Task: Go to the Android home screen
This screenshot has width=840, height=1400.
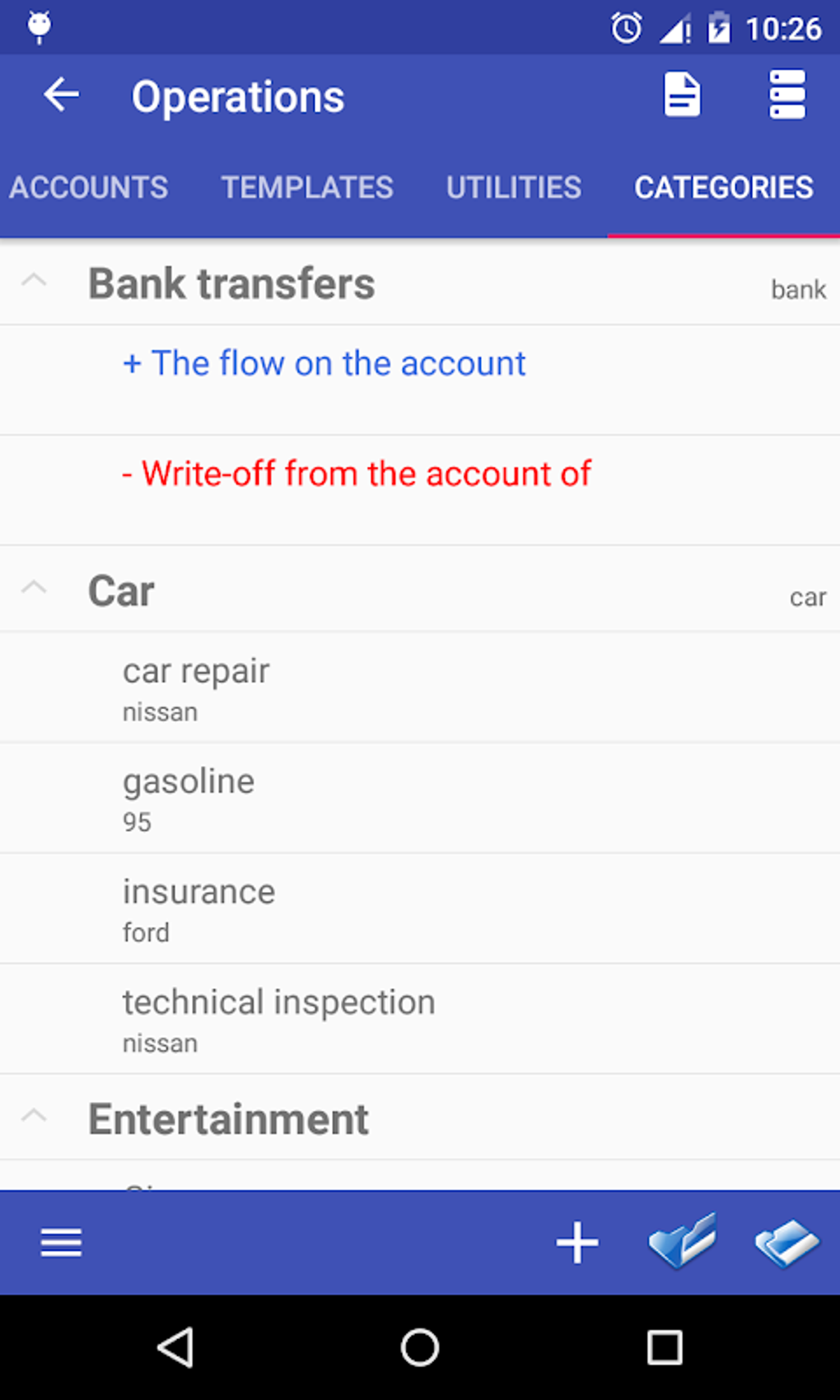Action: point(420,1347)
